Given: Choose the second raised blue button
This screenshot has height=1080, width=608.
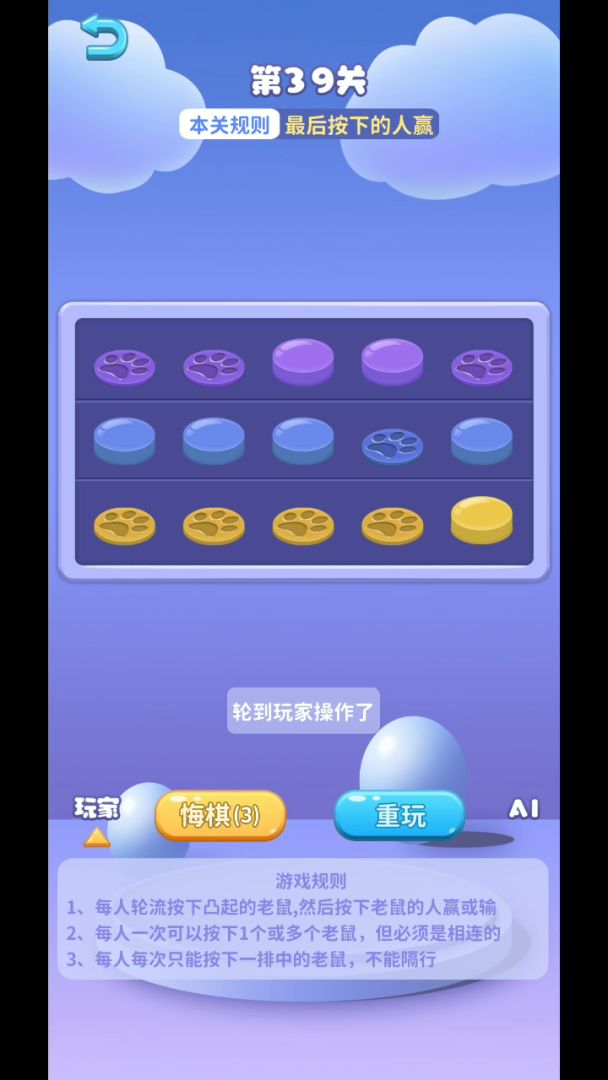Looking at the screenshot, I should [x=214, y=439].
